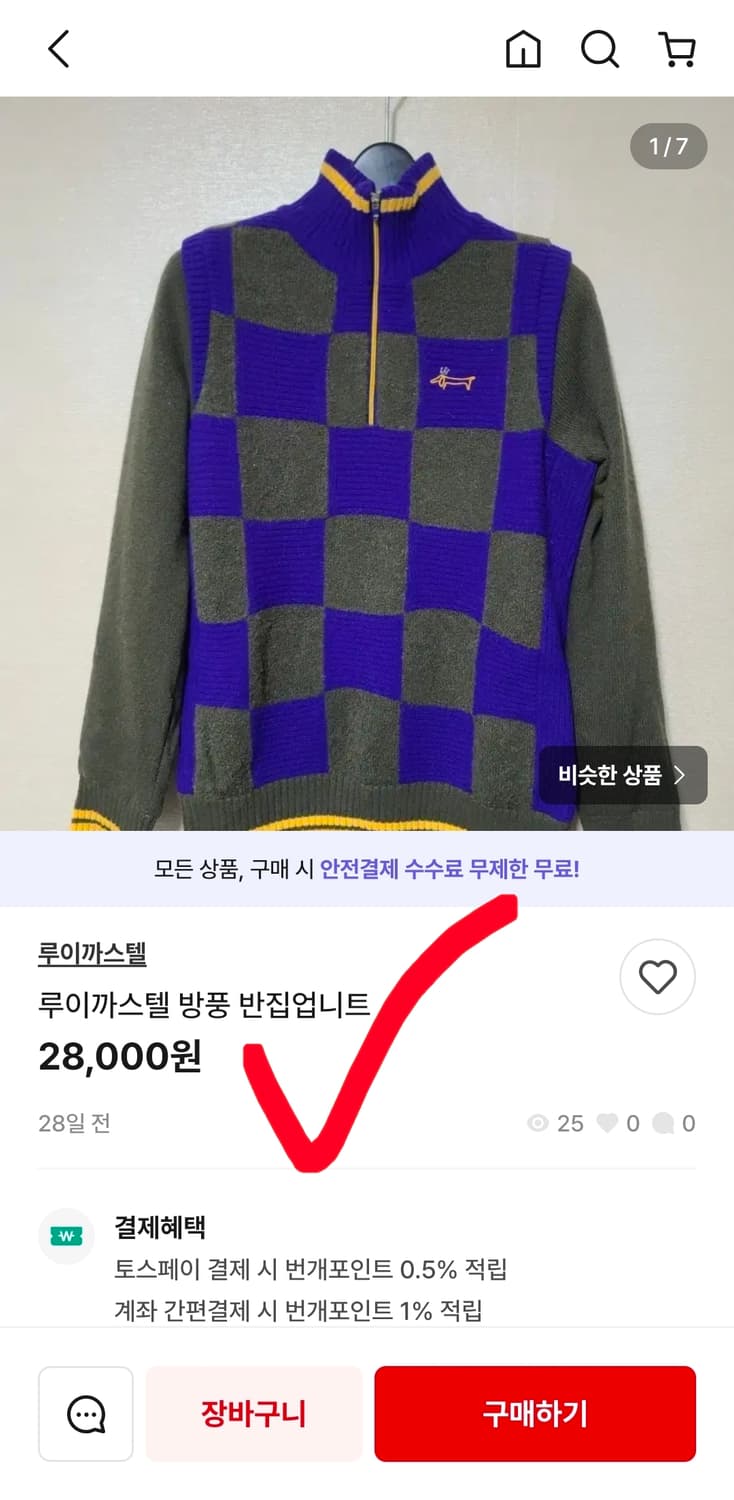Click the comment bubble icon showing 0
Viewport: 734px width, 1500px height.
(x=665, y=1123)
